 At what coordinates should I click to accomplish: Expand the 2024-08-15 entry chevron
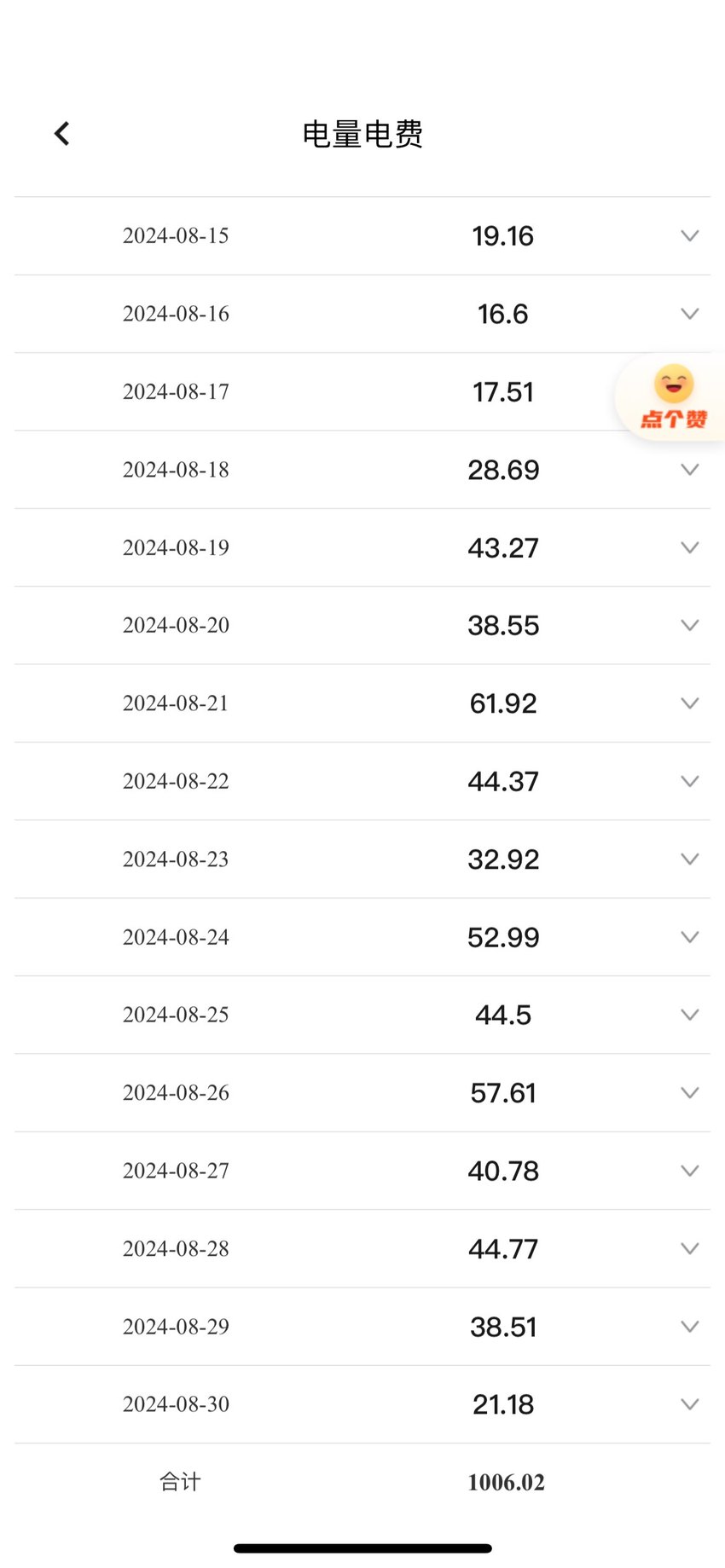click(x=690, y=236)
